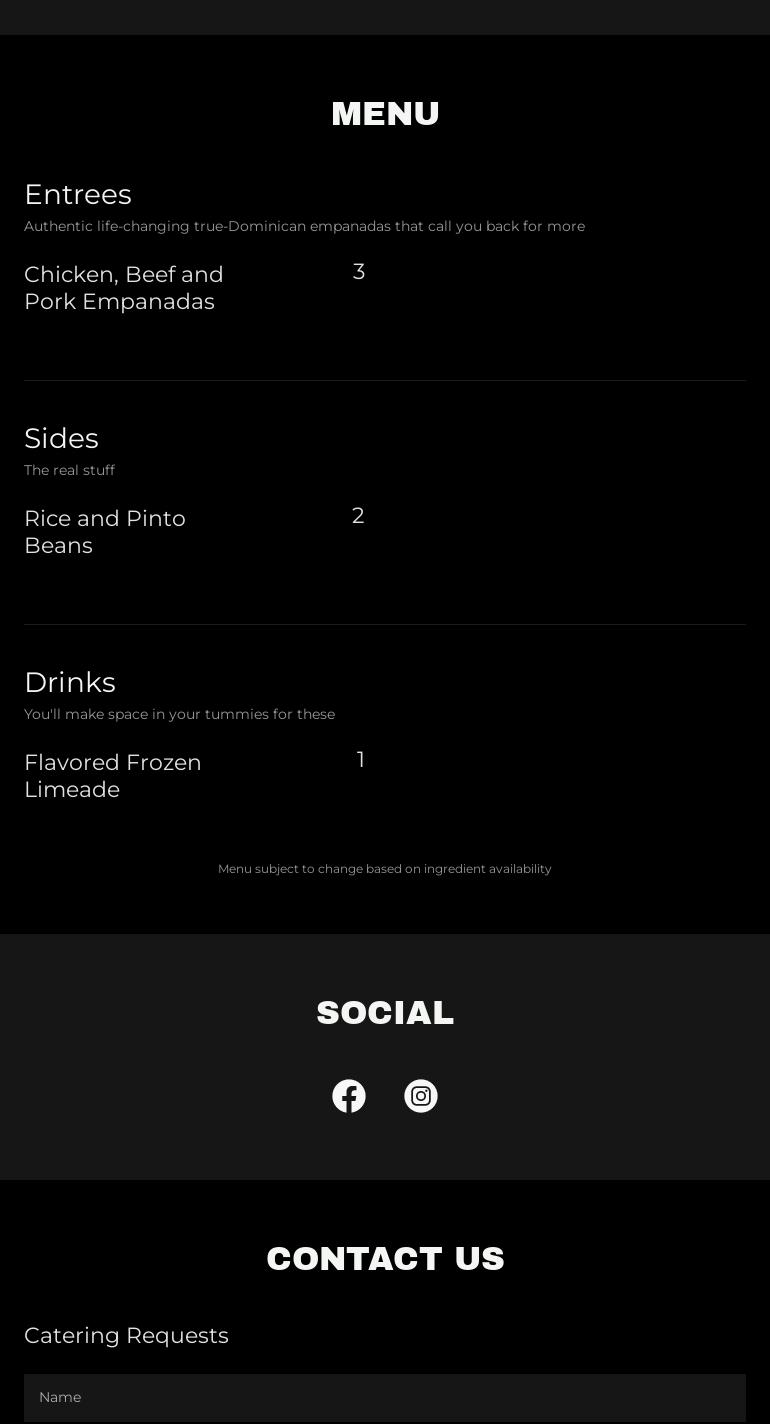Expand the Entrees menu section
770x1424 pixels.
pos(78,194)
